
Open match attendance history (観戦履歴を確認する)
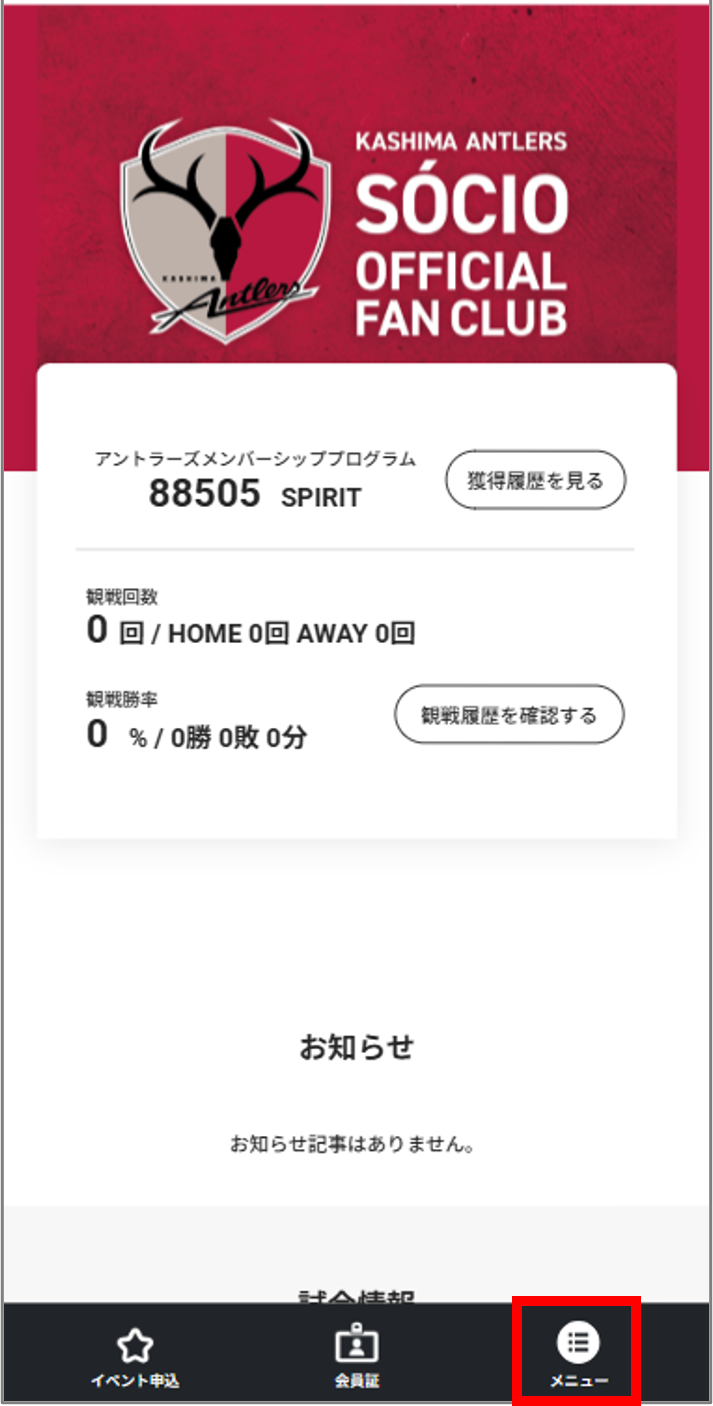(509, 715)
